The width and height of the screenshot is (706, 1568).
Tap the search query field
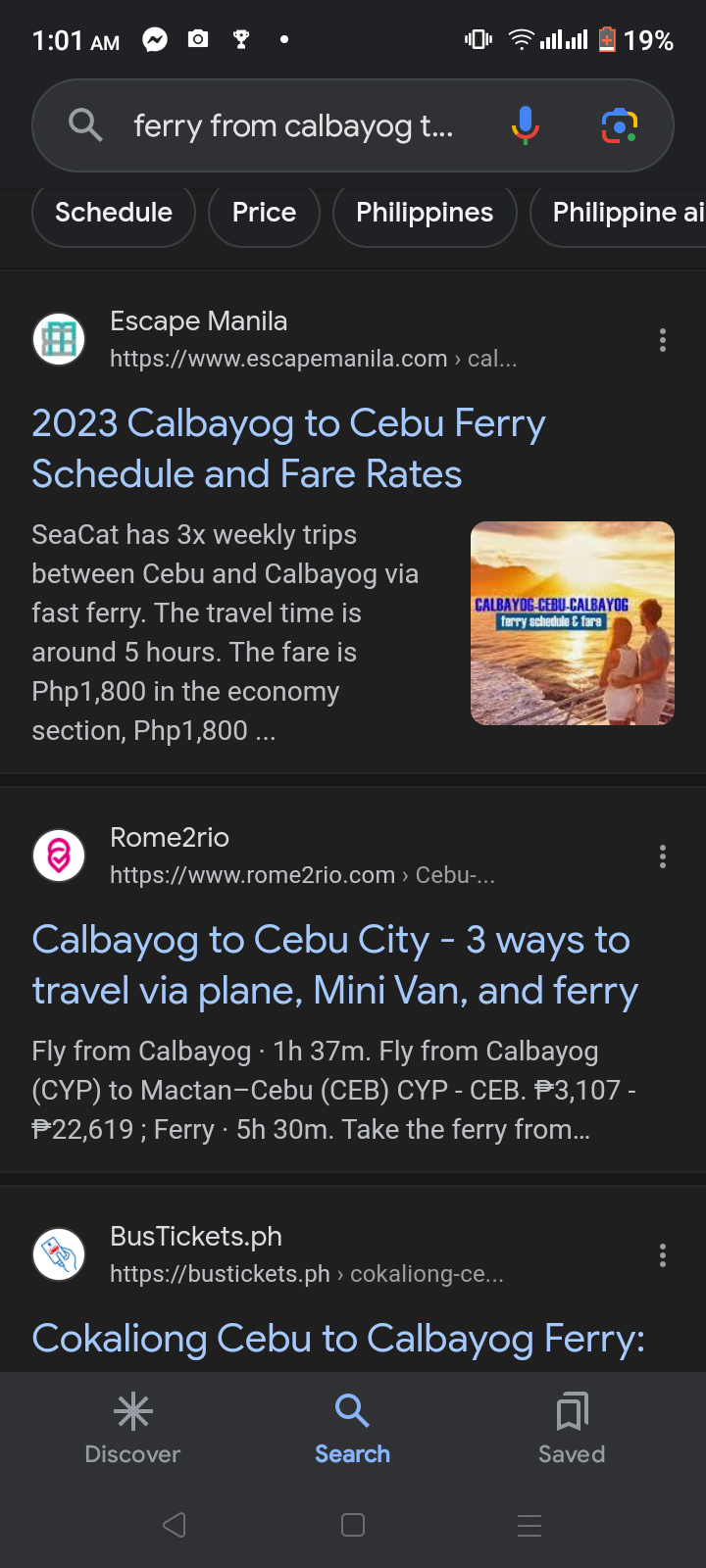click(293, 125)
